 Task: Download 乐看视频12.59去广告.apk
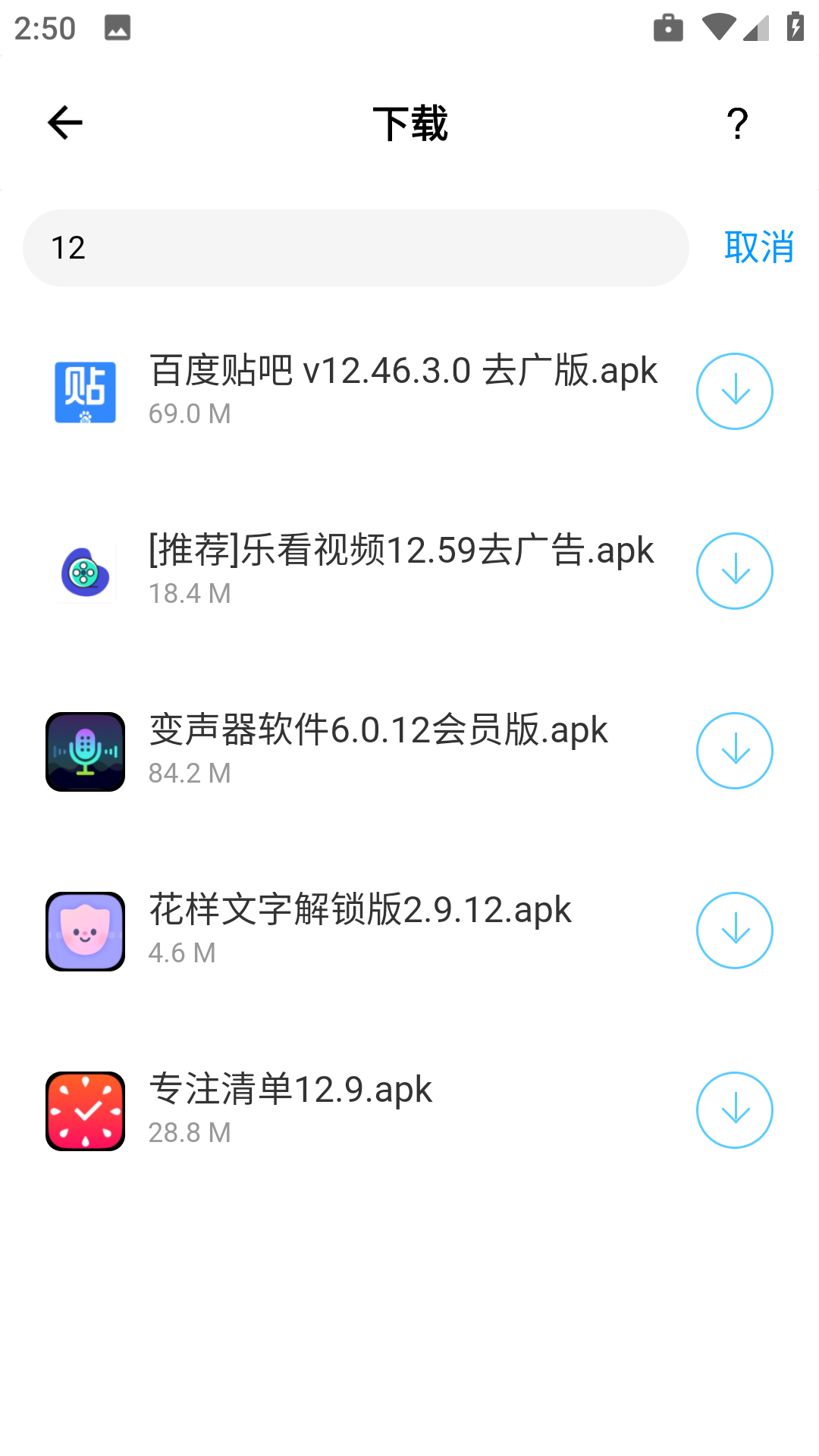(734, 571)
